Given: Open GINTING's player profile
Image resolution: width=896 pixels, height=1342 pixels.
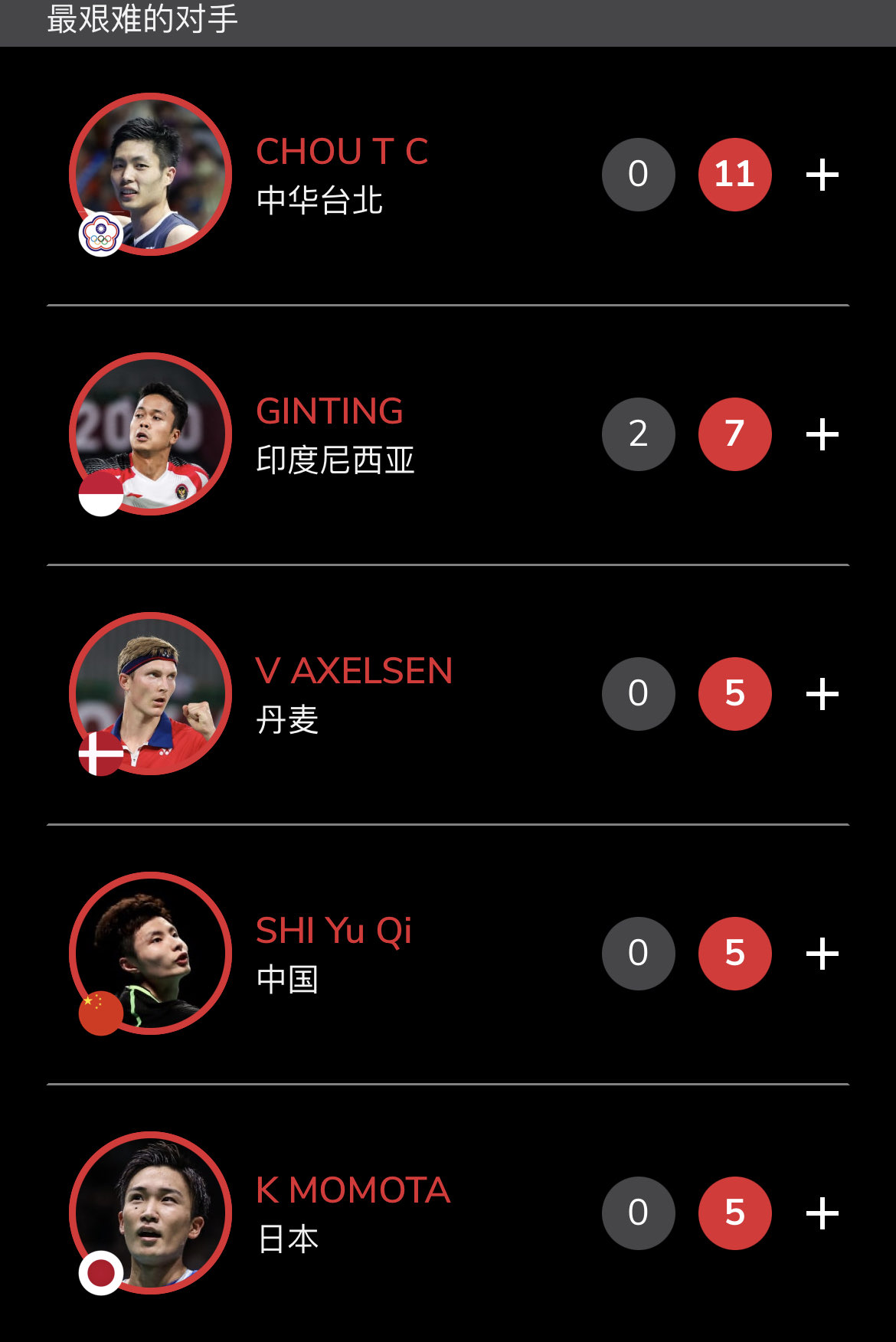Looking at the screenshot, I should (x=329, y=411).
